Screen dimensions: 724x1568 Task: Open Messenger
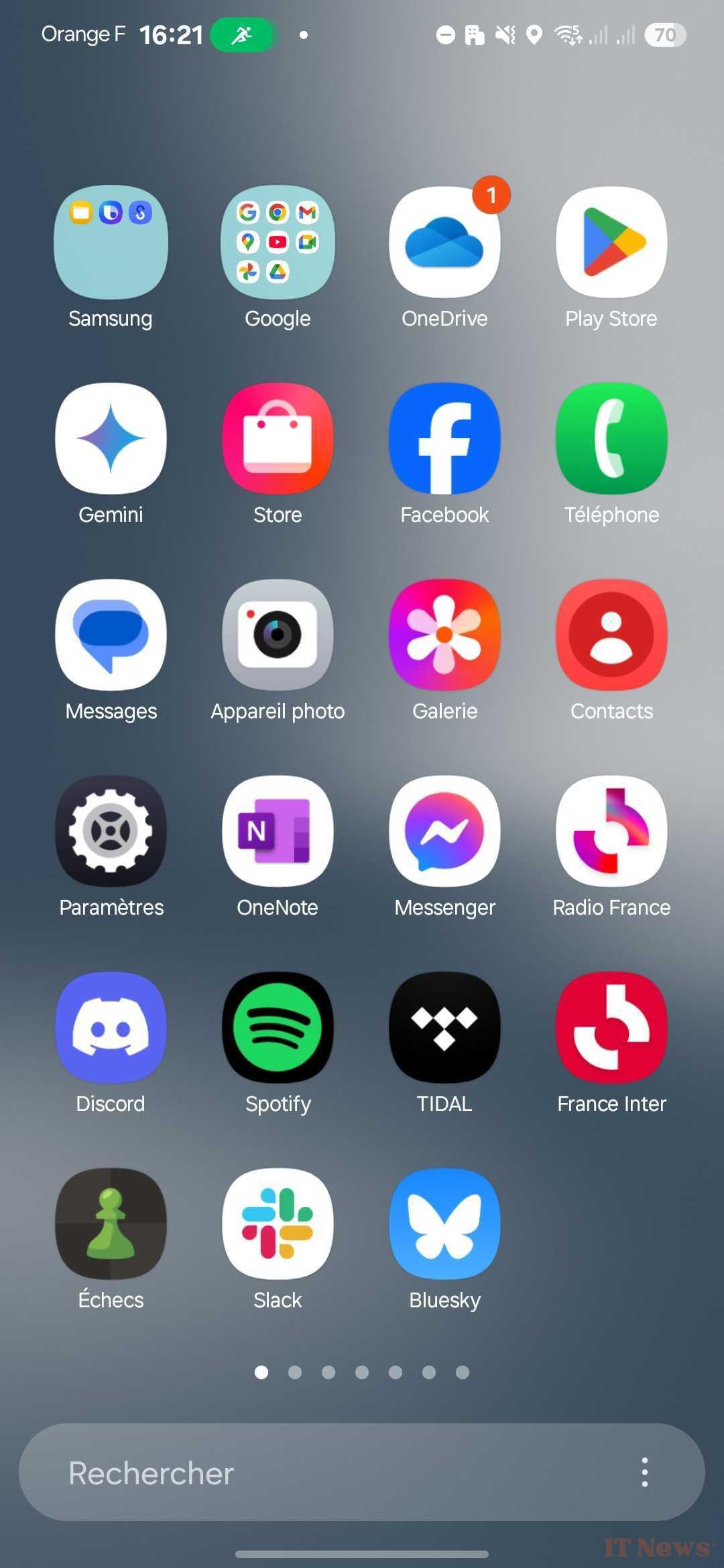point(444,832)
